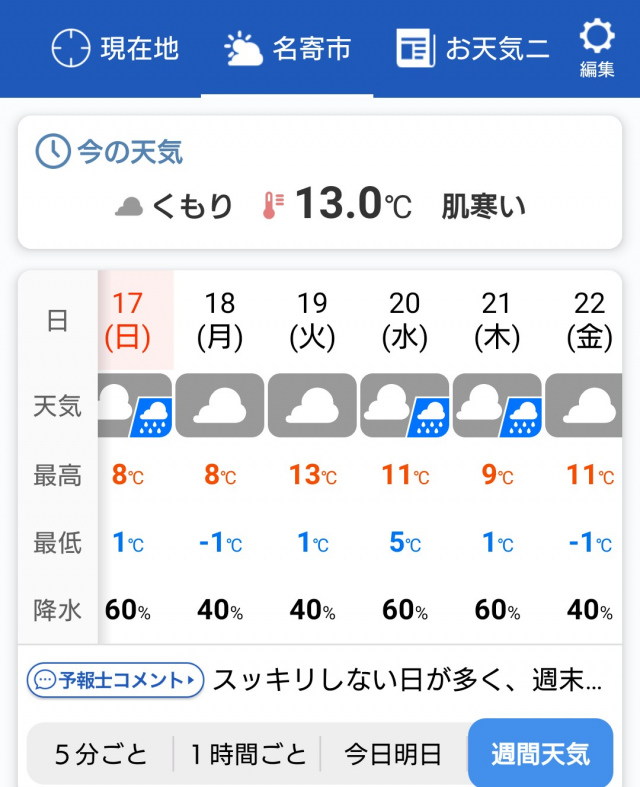Screen dimensions: 640x787
Task: Open the 今の天気 current conditions card
Action: click(320, 181)
